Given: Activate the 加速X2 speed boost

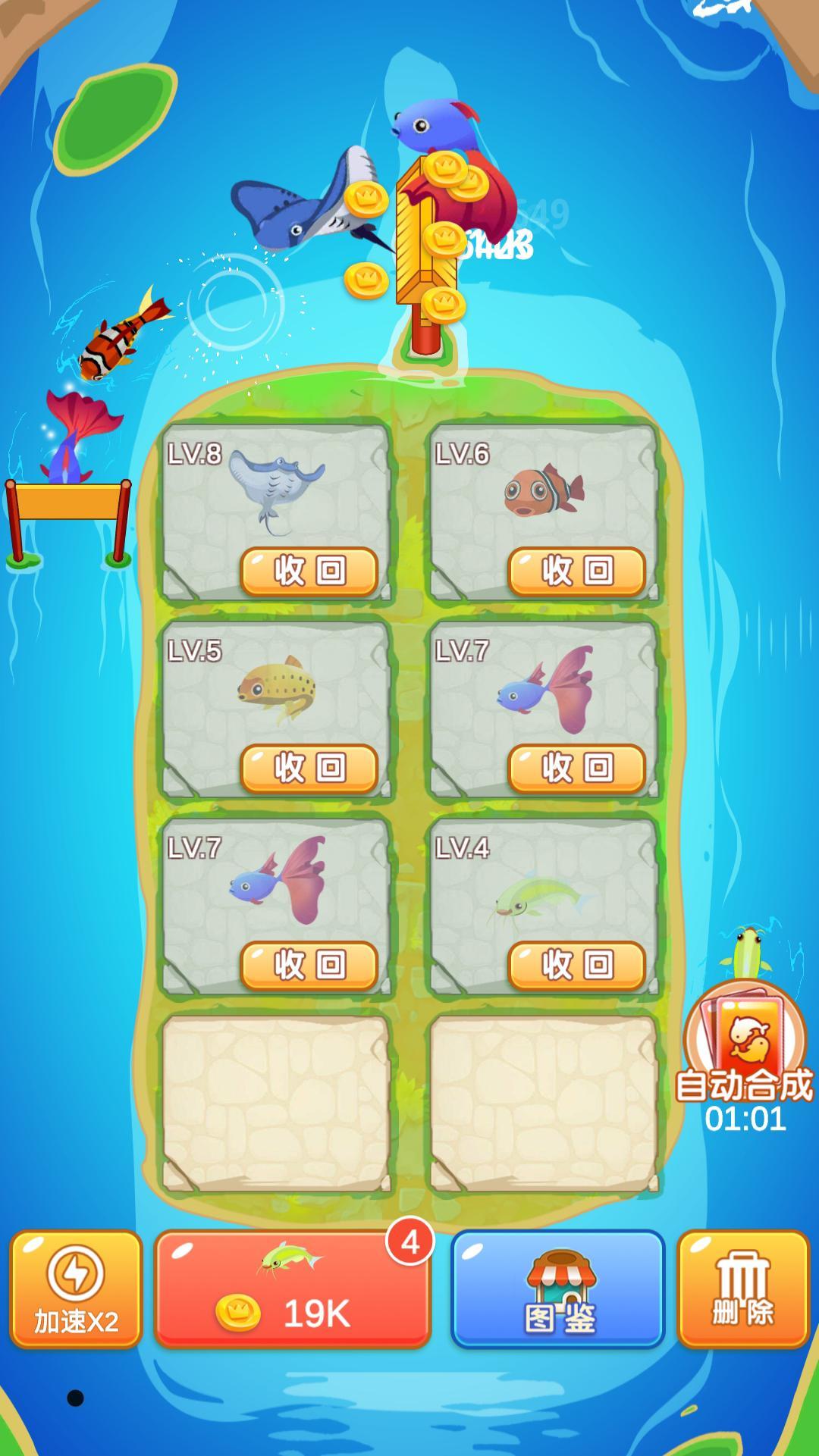Looking at the screenshot, I should pyautogui.click(x=76, y=1289).
